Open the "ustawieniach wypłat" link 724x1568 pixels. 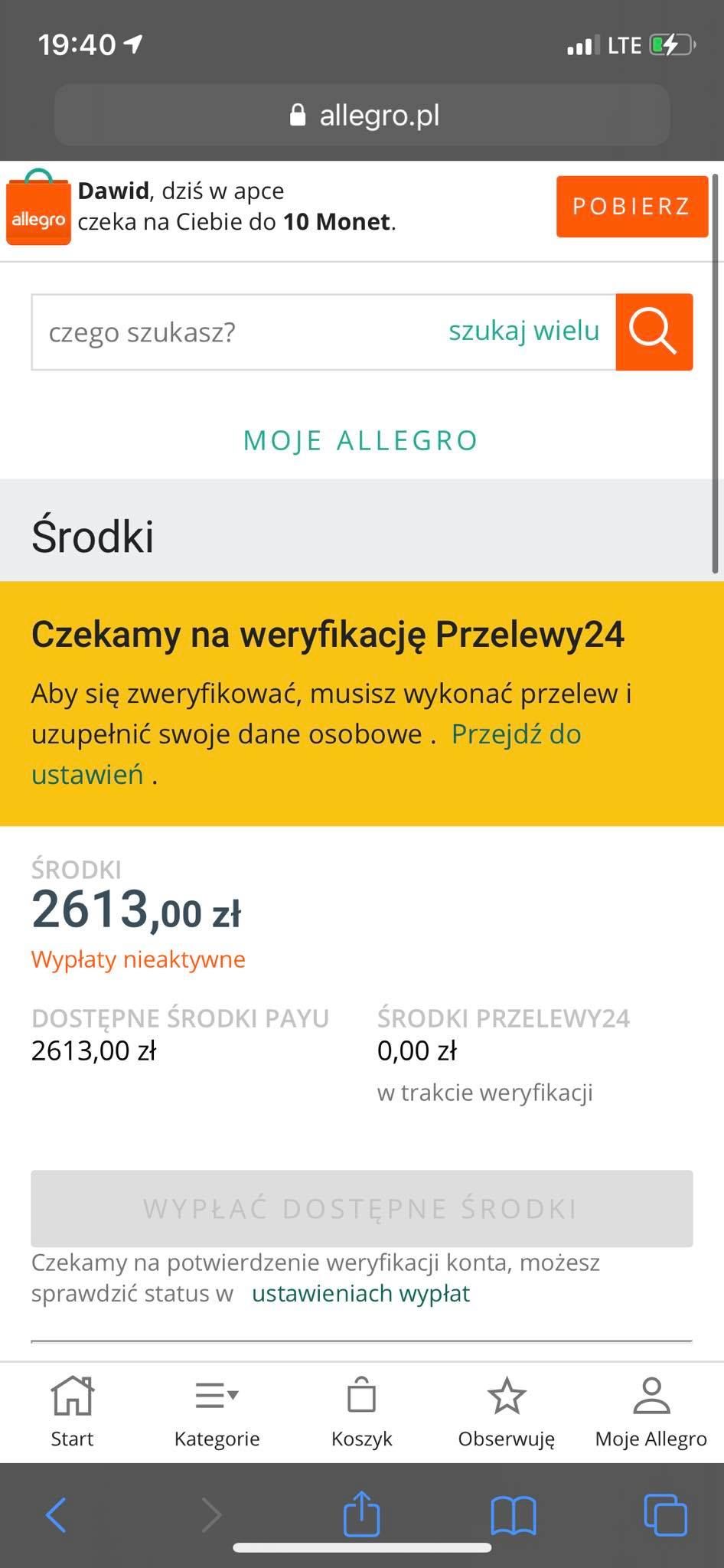coord(360,1293)
